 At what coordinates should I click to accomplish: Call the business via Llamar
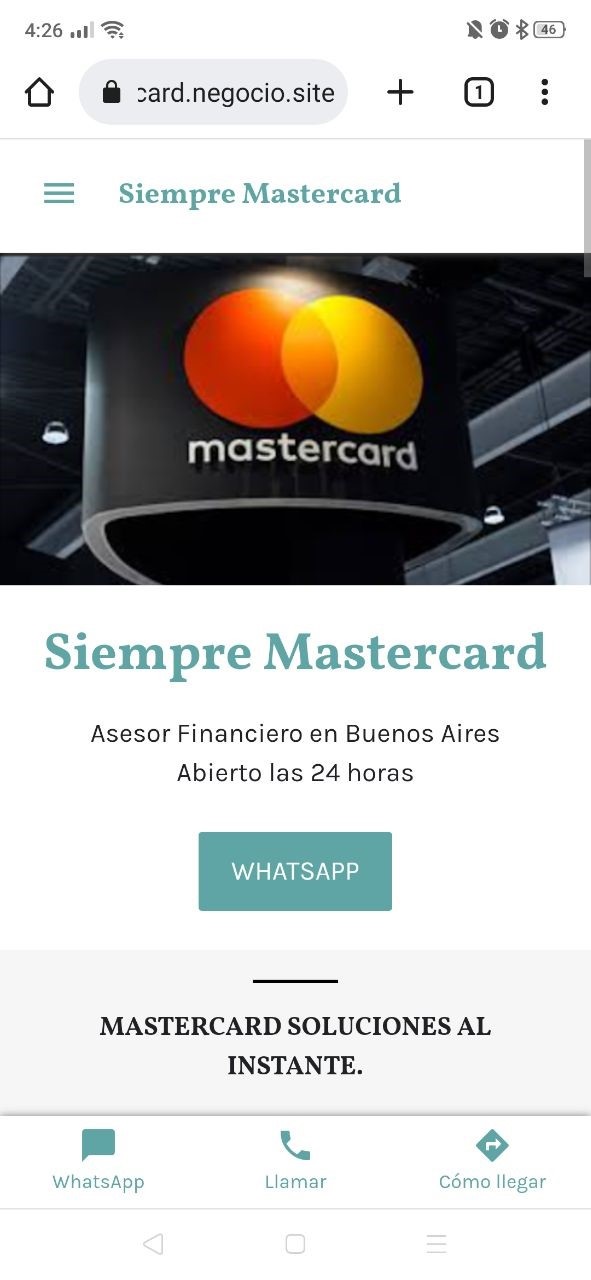[x=295, y=1161]
